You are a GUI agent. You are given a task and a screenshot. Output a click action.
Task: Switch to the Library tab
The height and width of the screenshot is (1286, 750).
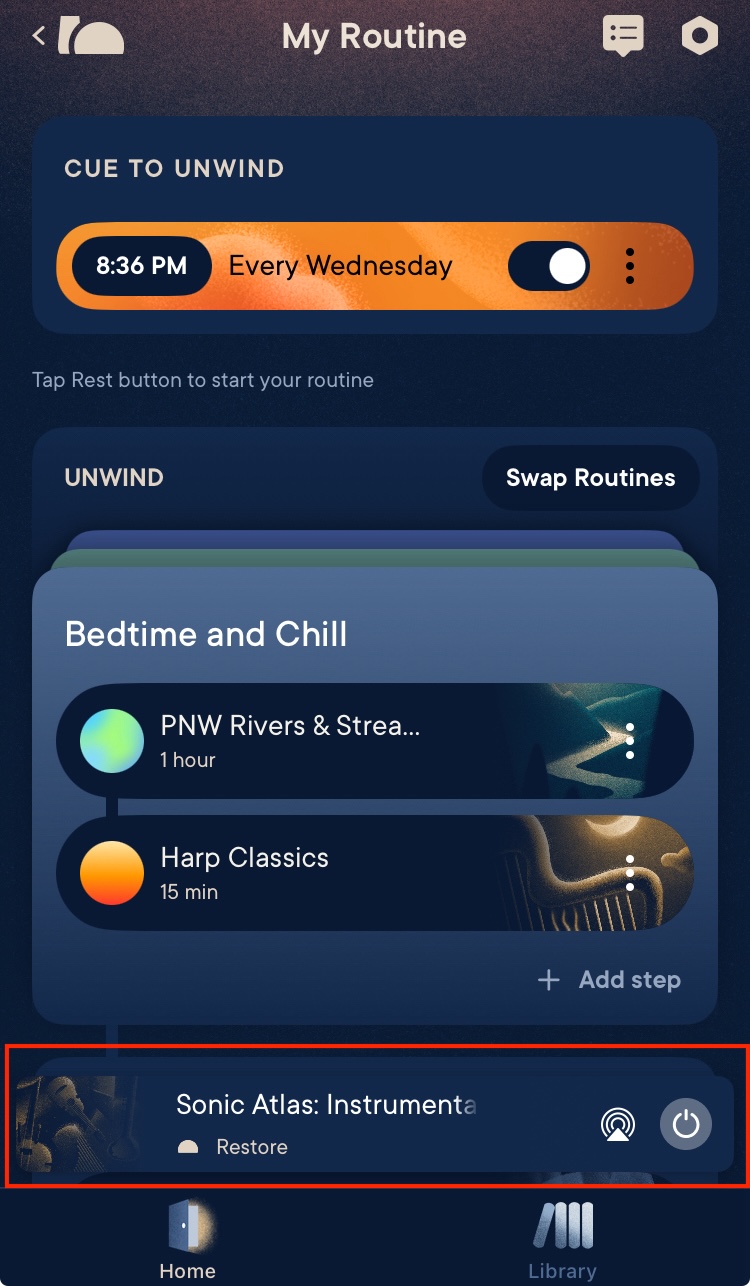tap(562, 1241)
